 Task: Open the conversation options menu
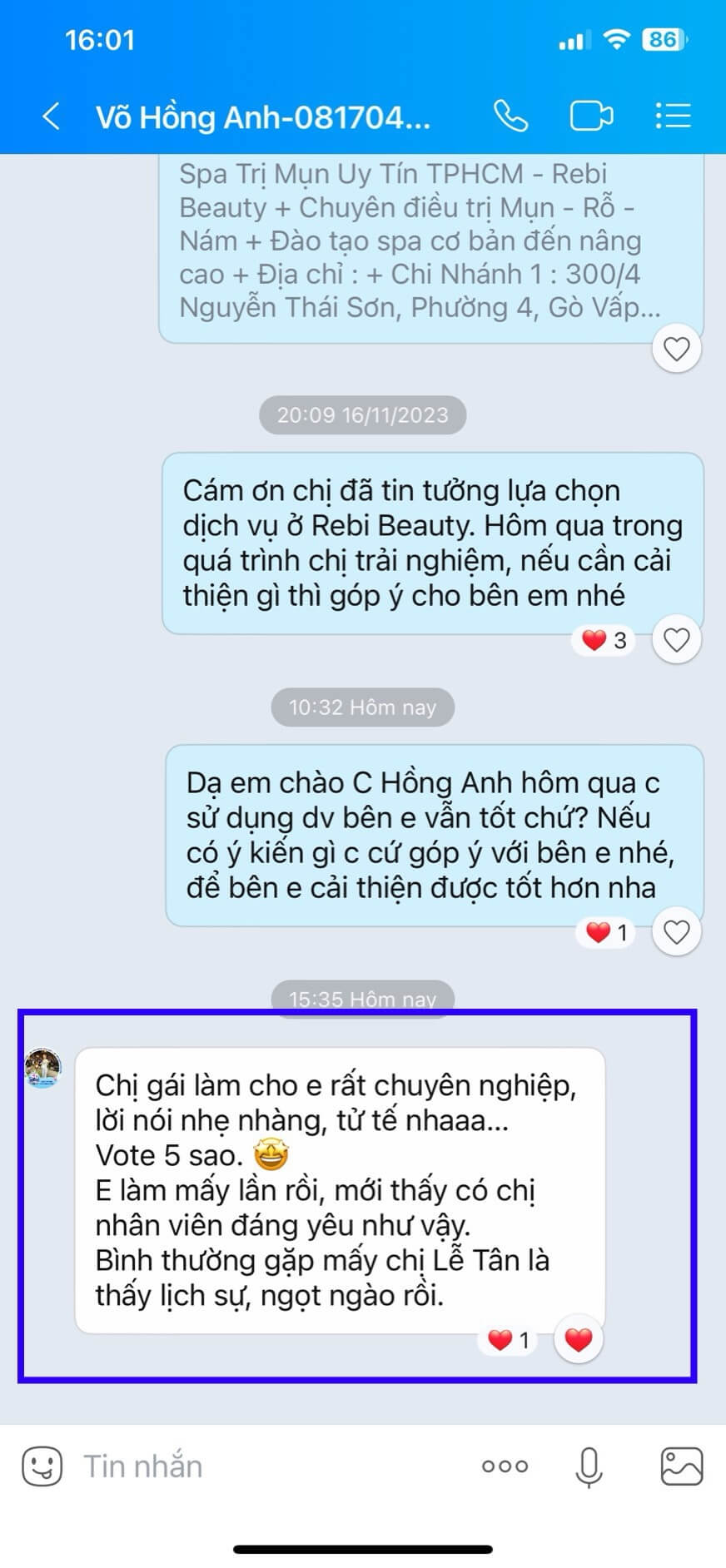pos(673,117)
